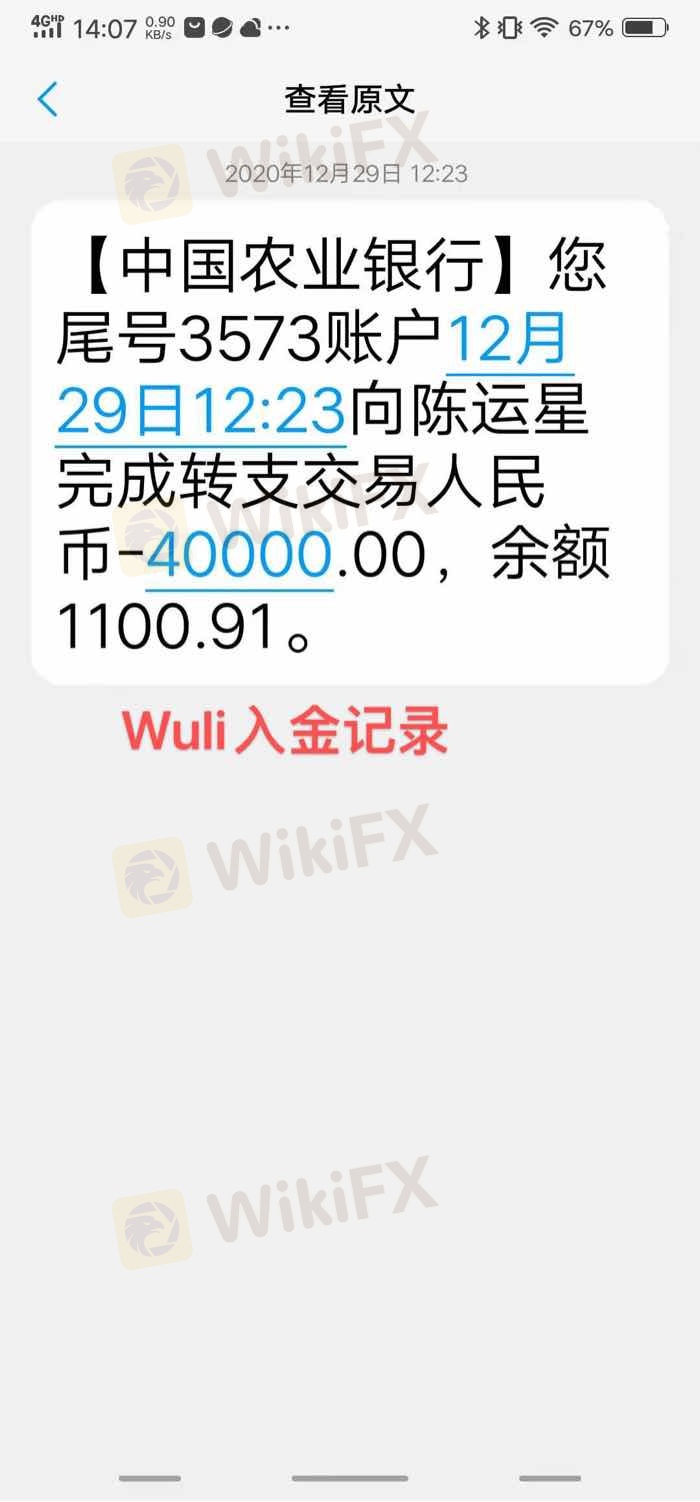Tap the underlined amount 40000

pos(239,556)
